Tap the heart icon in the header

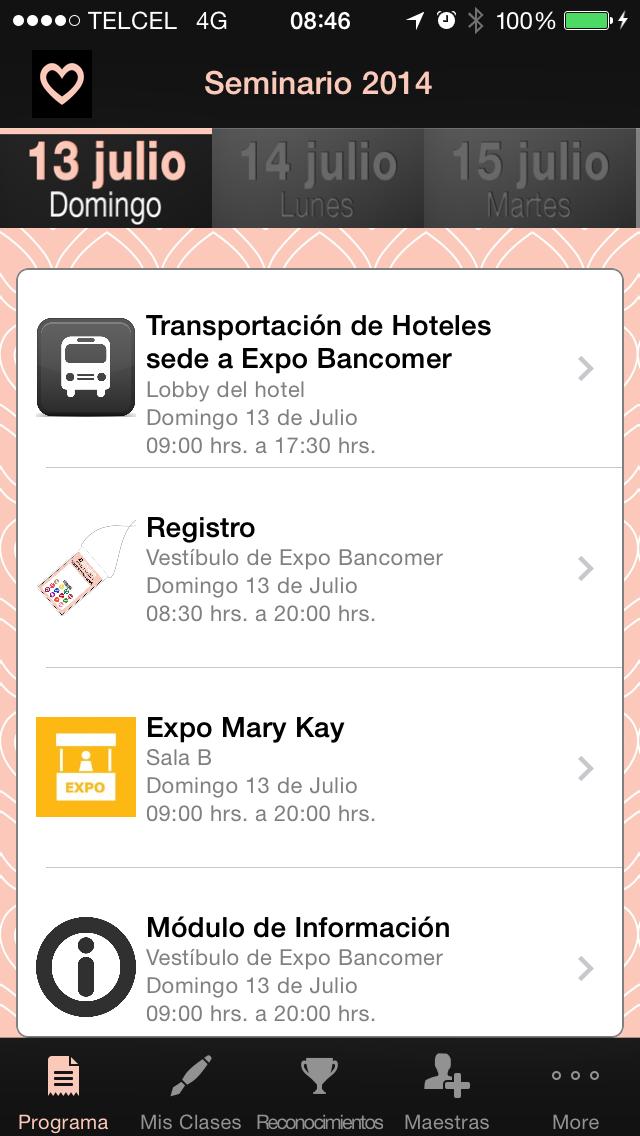click(x=62, y=84)
